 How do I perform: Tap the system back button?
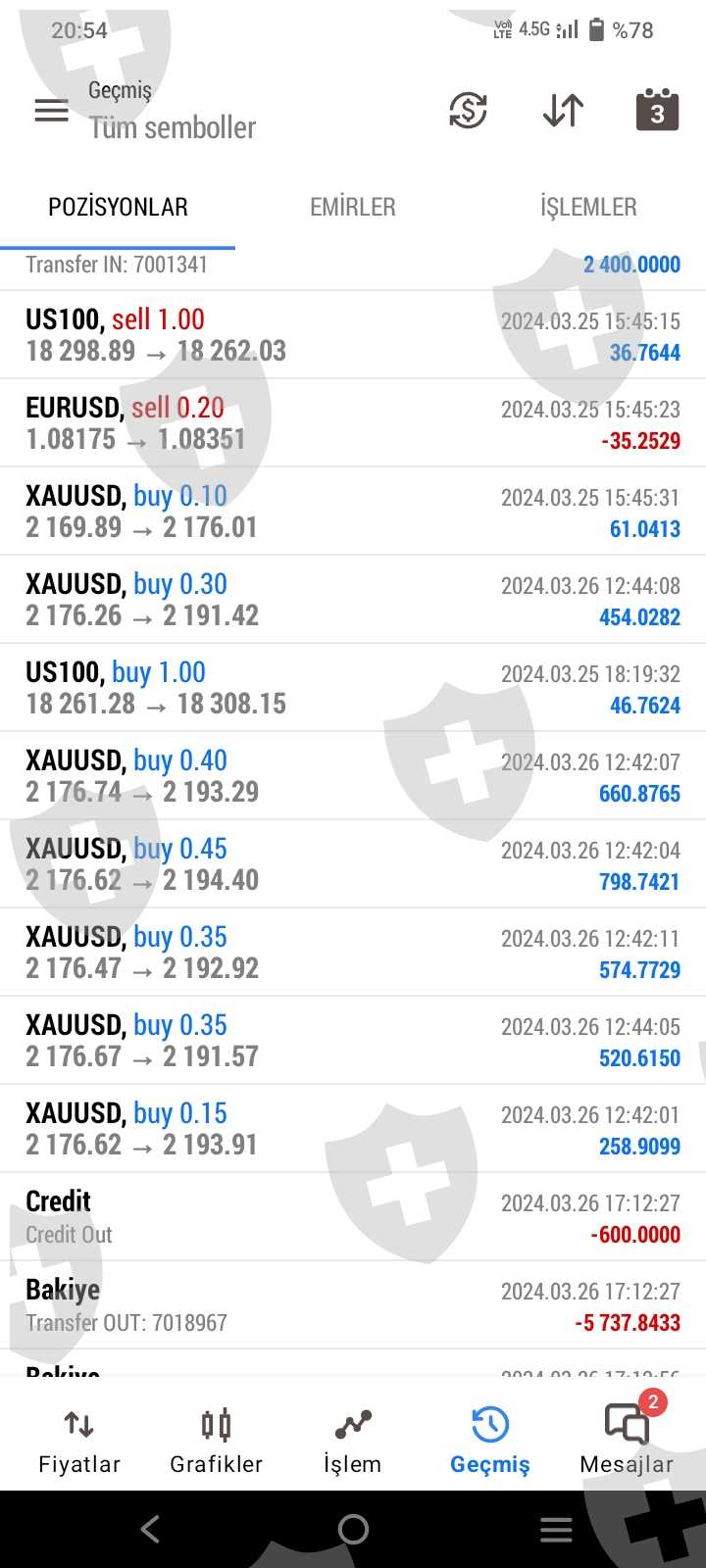(150, 1529)
